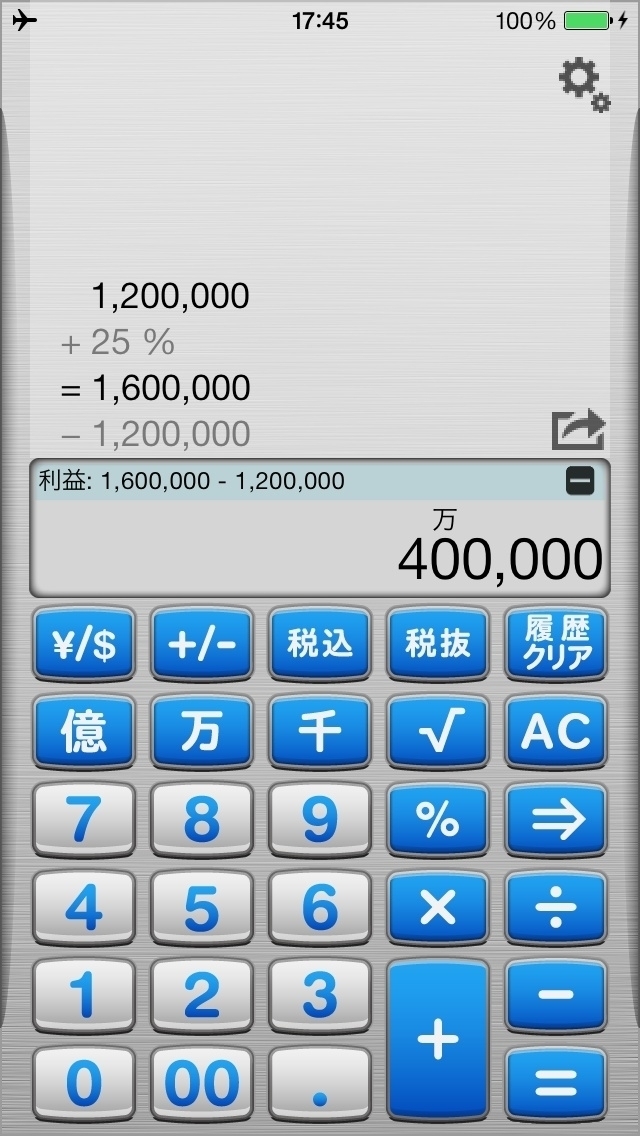Calculate square root with √ key
Screen dimensions: 640x1136
click(439, 732)
